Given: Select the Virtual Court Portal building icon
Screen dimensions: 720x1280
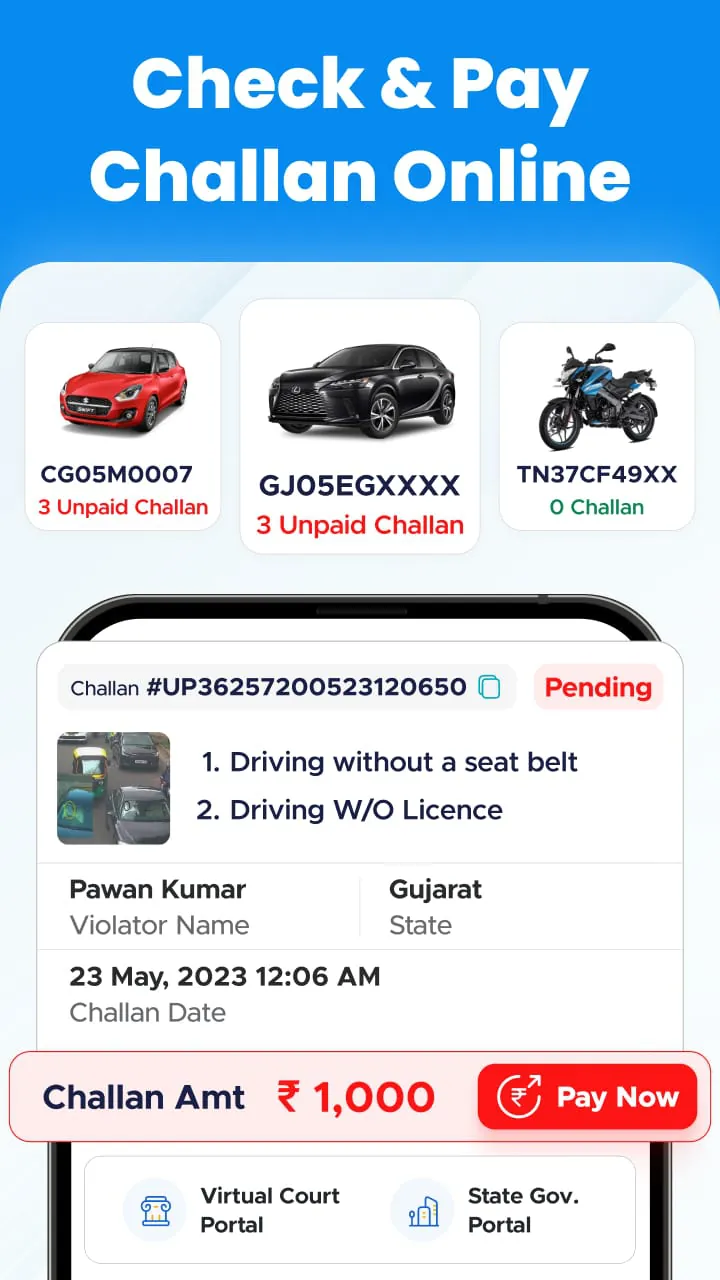Looking at the screenshot, I should 155,1210.
